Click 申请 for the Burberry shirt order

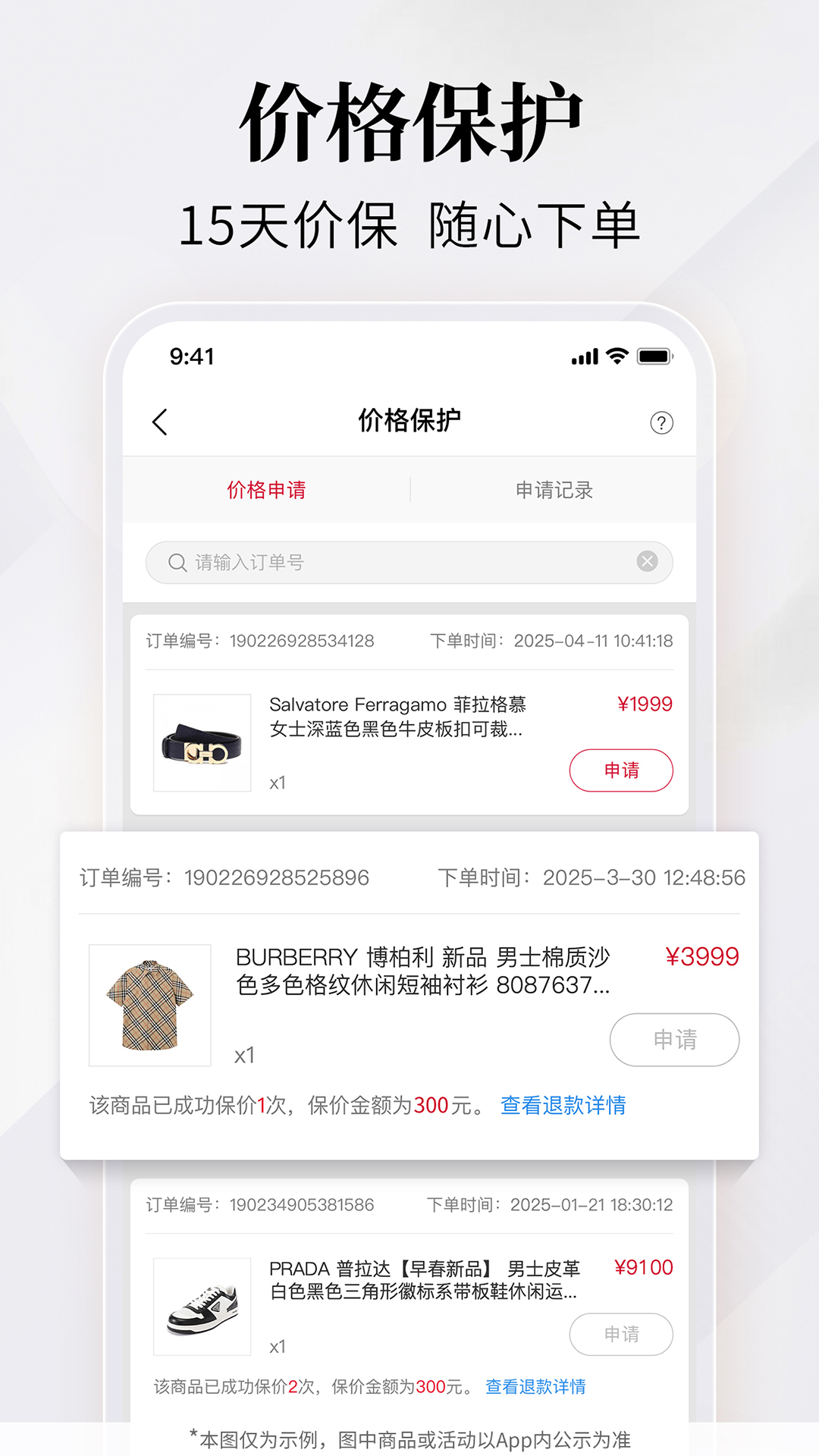tap(674, 1040)
